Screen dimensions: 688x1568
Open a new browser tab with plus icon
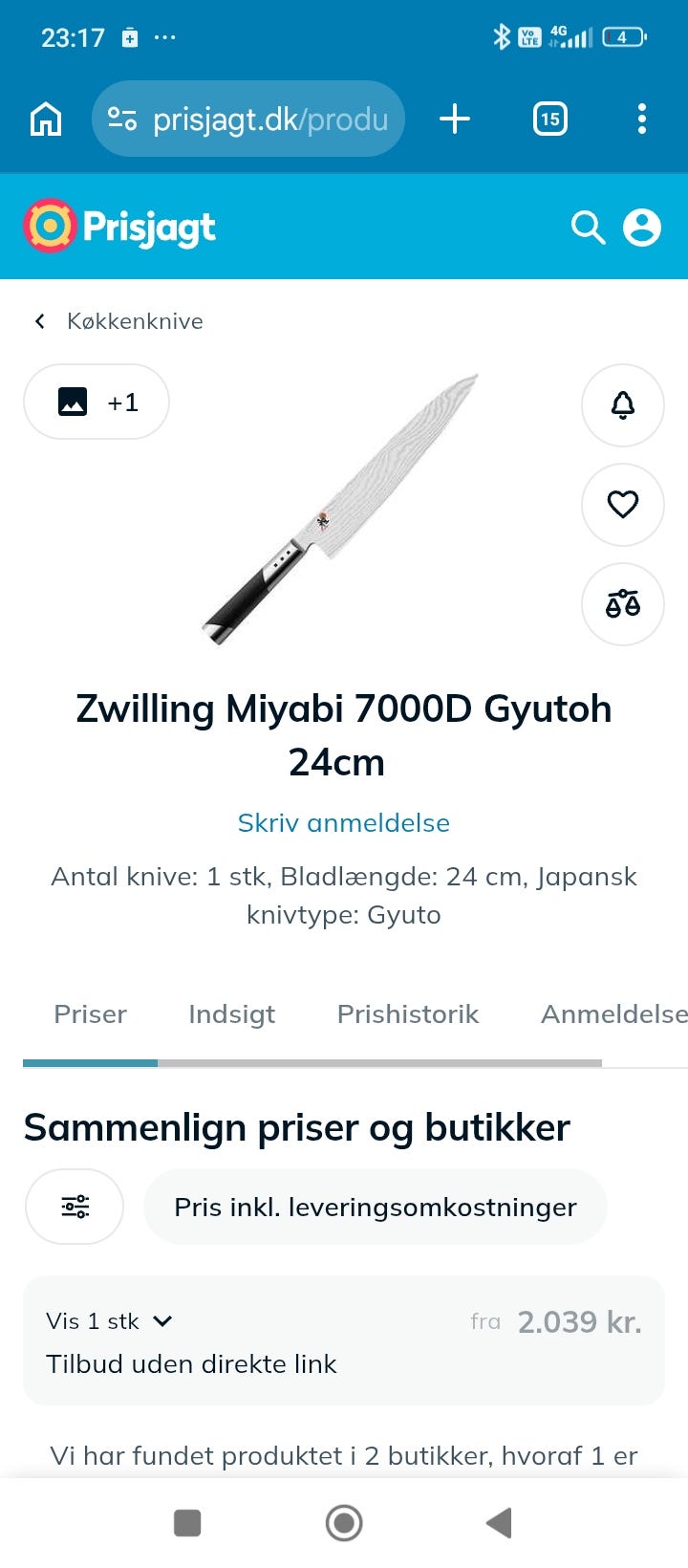point(455,119)
